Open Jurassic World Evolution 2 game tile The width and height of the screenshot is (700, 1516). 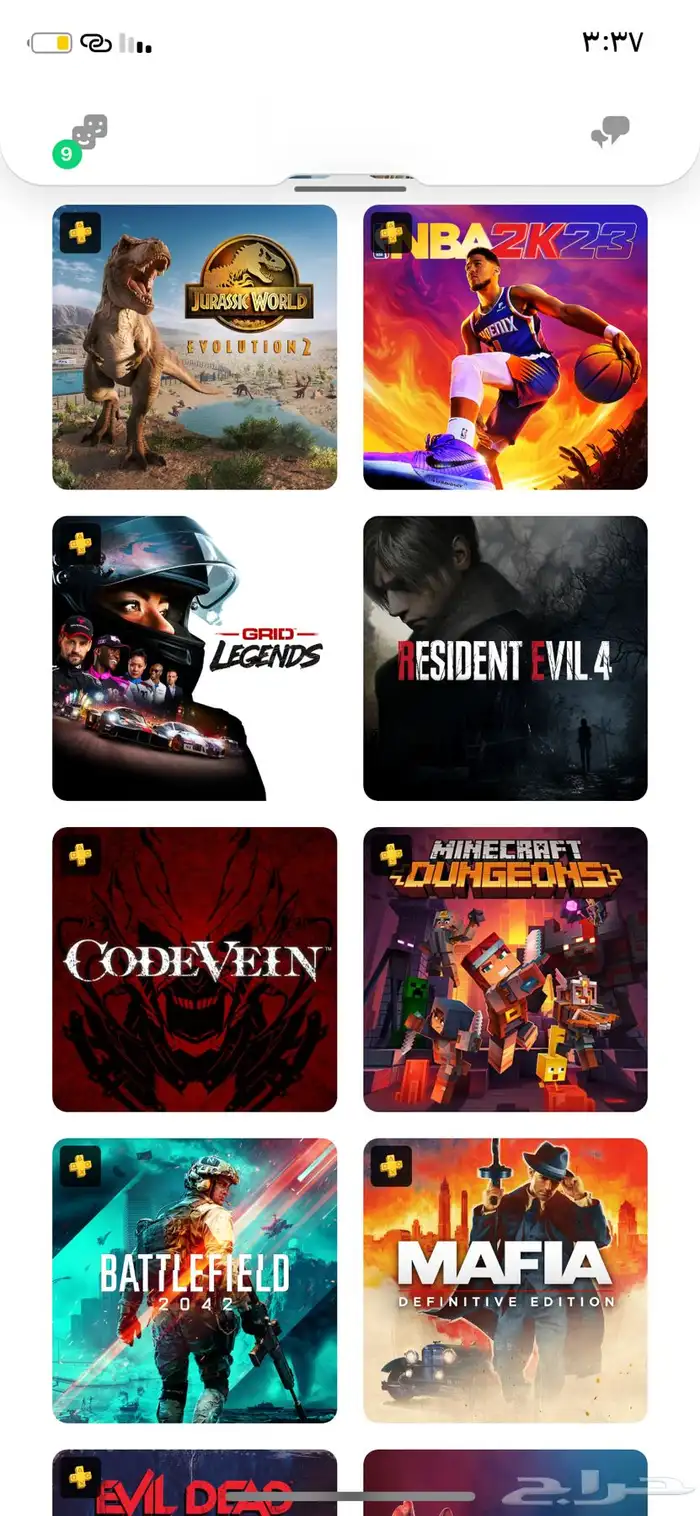tap(194, 347)
